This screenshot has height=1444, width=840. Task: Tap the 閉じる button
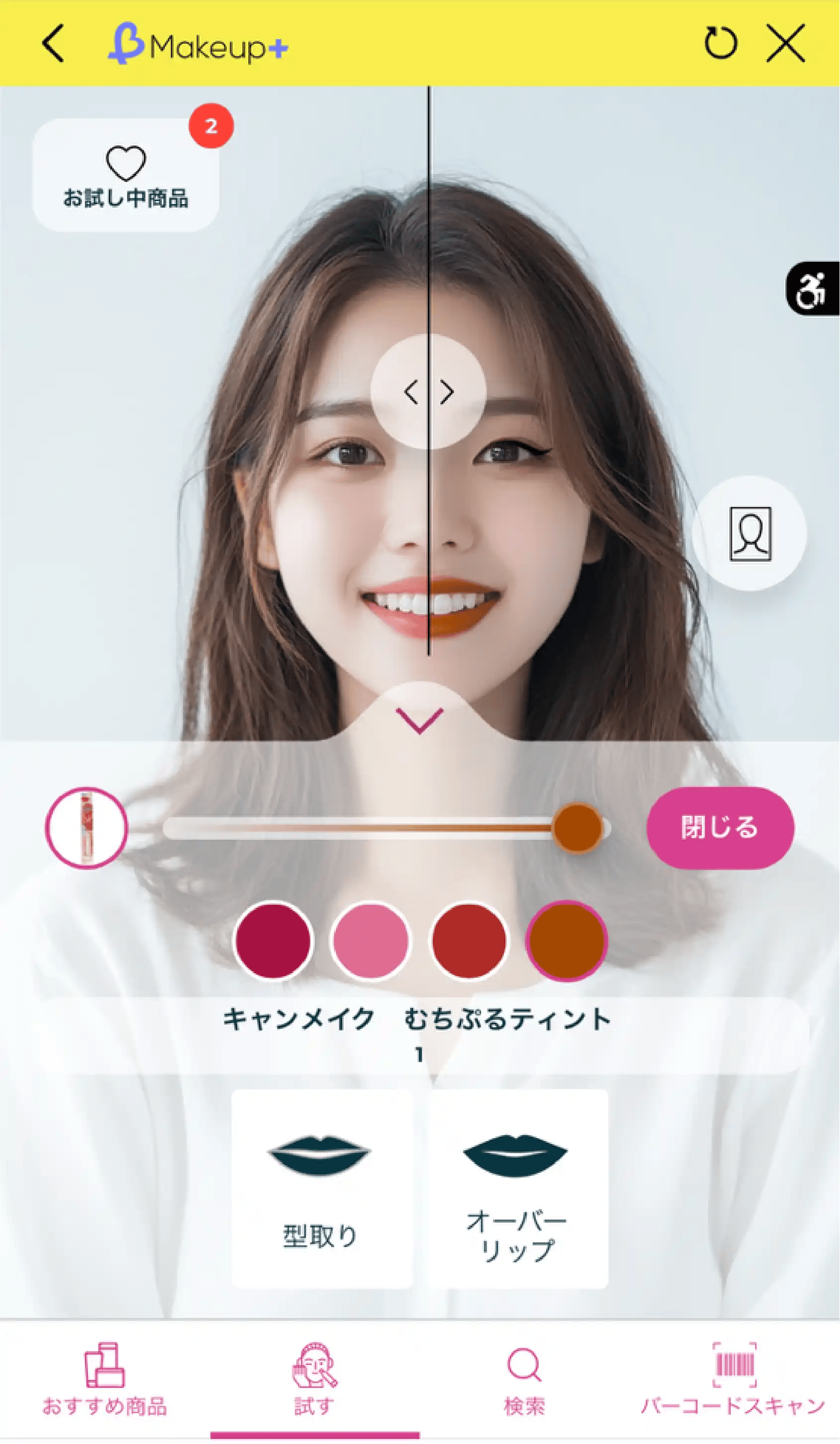[x=720, y=828]
